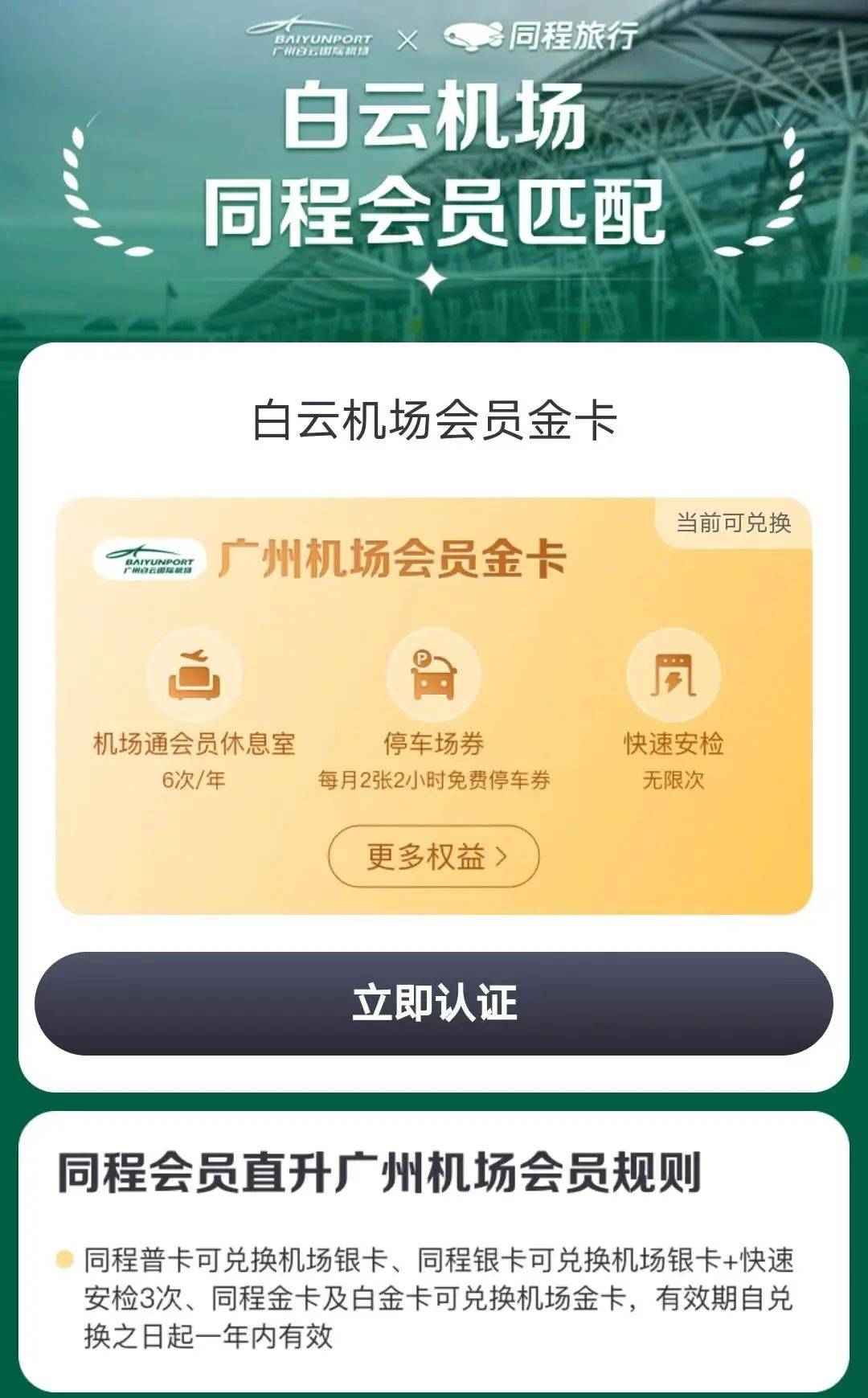
Task: Open the 白云机场会员金卡 card details panel
Action: 434,707
